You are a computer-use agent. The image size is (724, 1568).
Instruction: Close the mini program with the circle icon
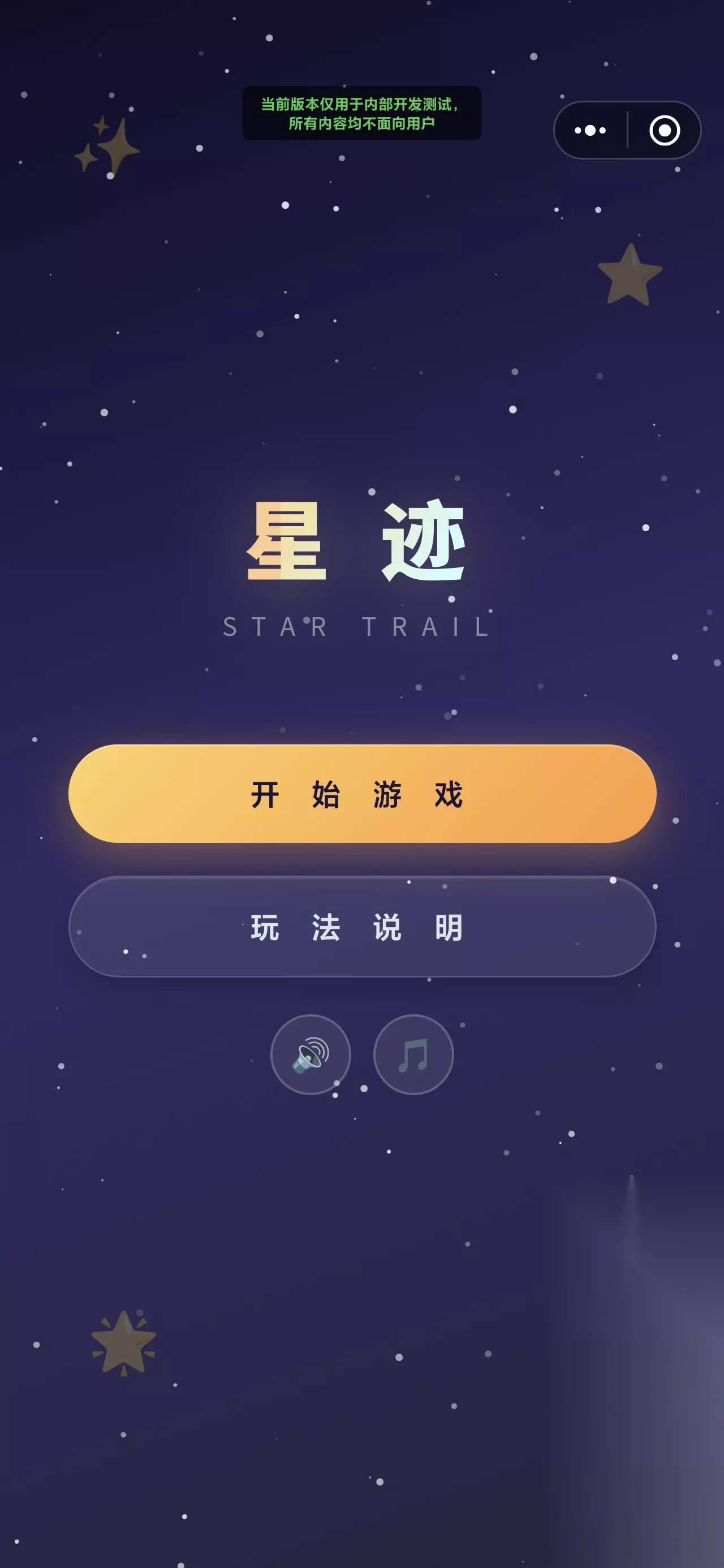(664, 130)
